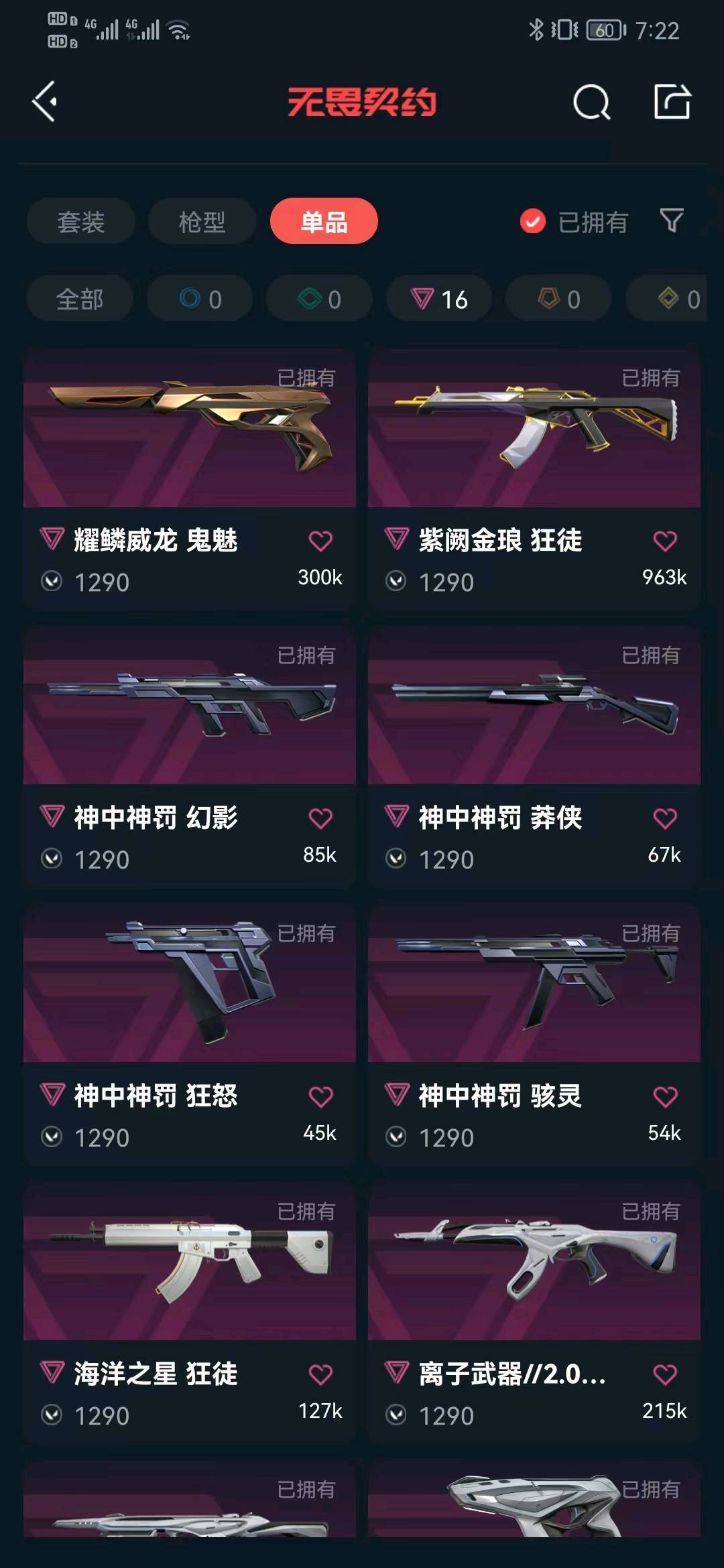Switch to the 枪型 tab
The height and width of the screenshot is (1568, 724).
point(202,222)
